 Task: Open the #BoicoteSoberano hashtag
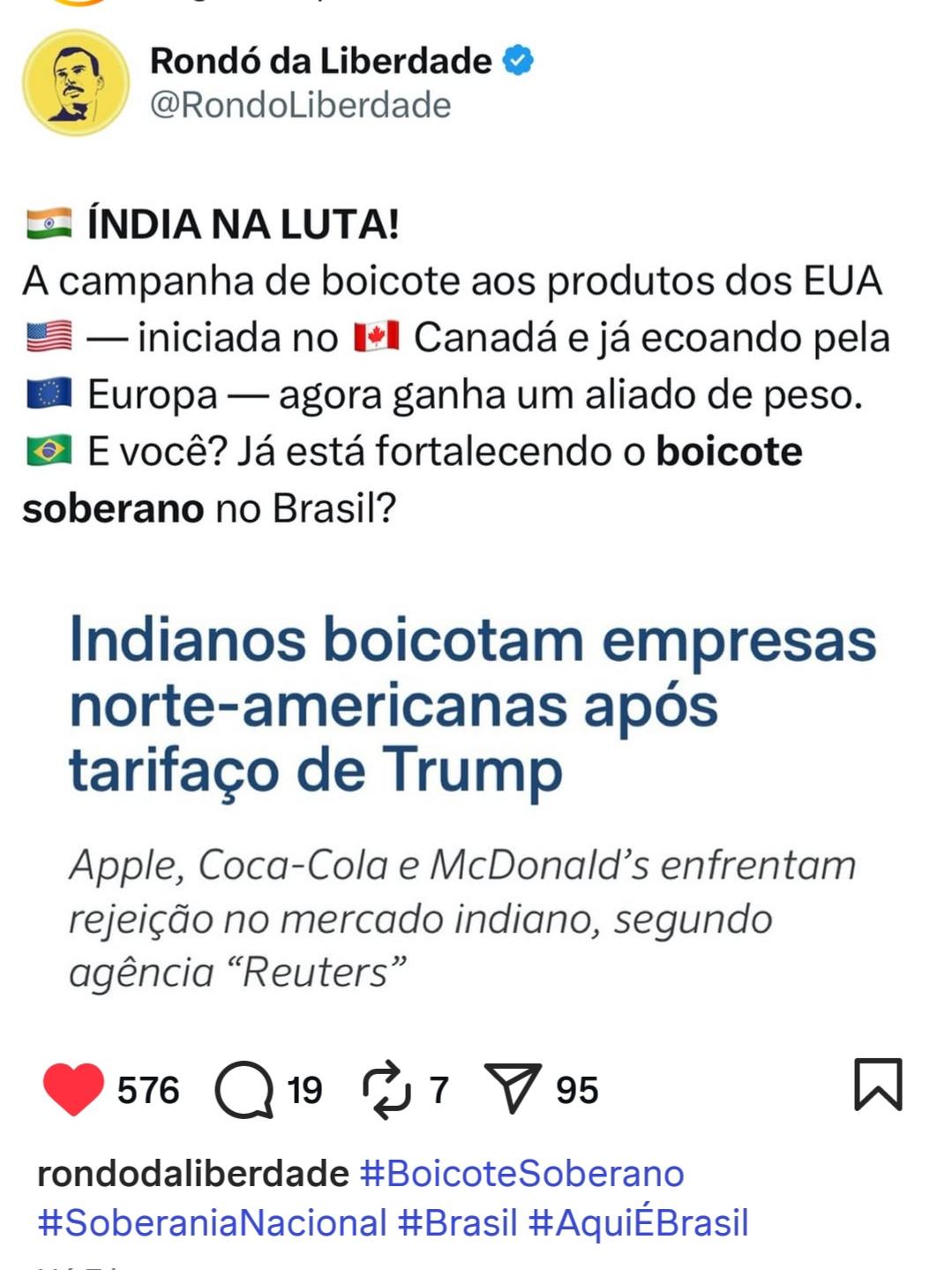click(x=521, y=1174)
